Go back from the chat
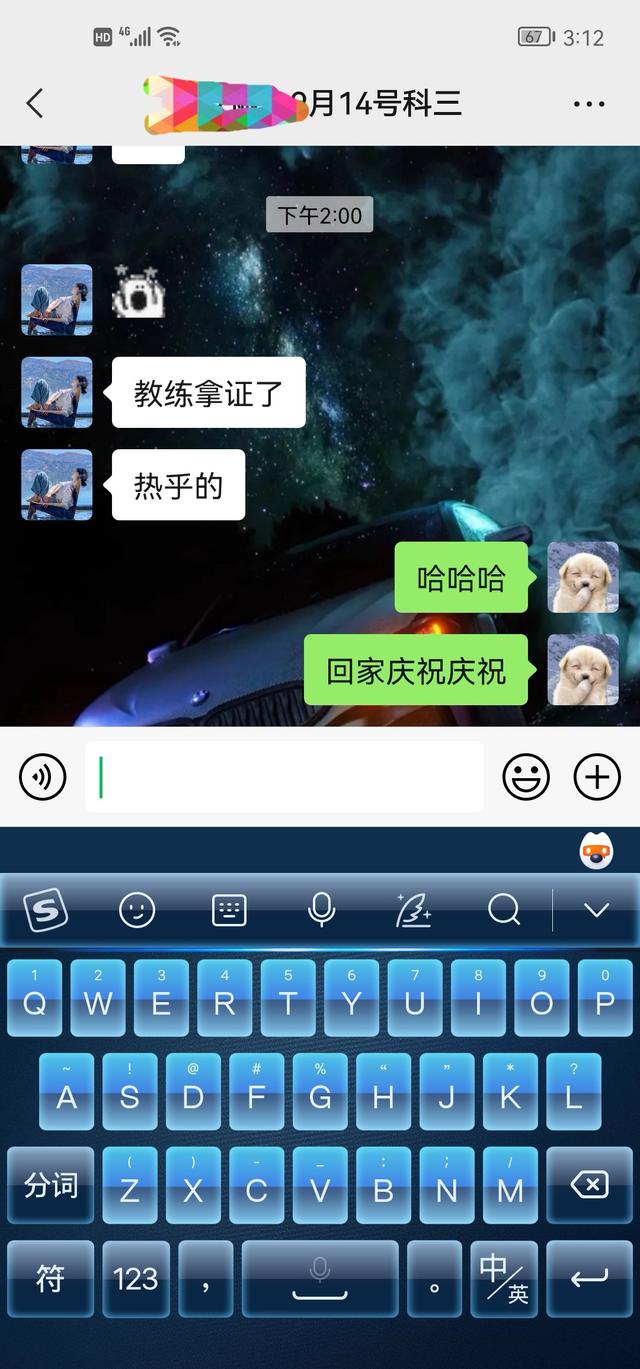The image size is (640, 1369). [35, 103]
